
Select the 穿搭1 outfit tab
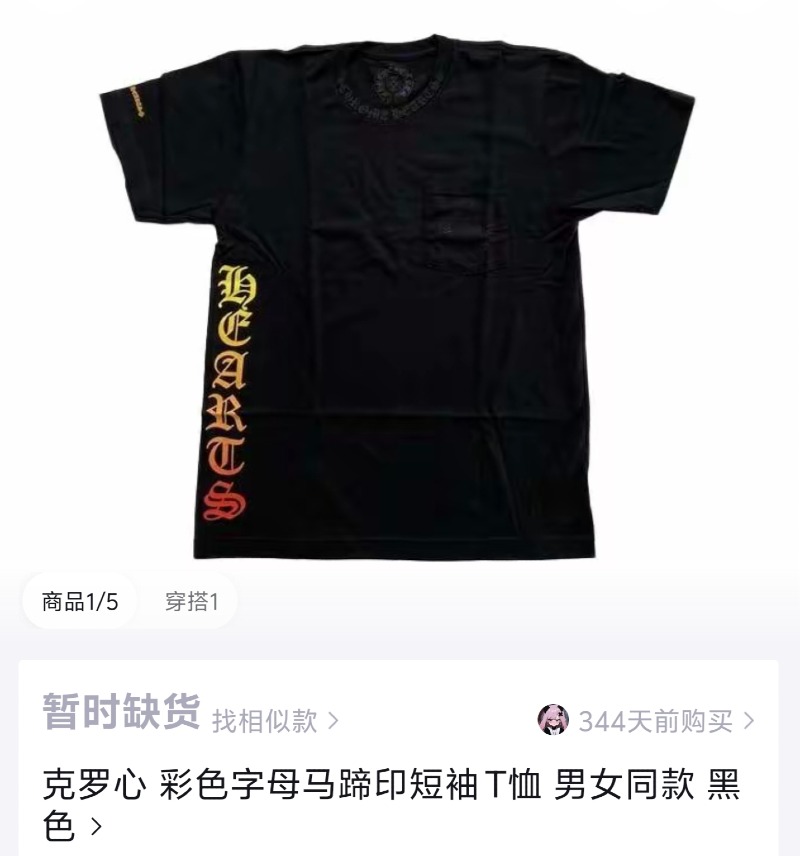191,602
